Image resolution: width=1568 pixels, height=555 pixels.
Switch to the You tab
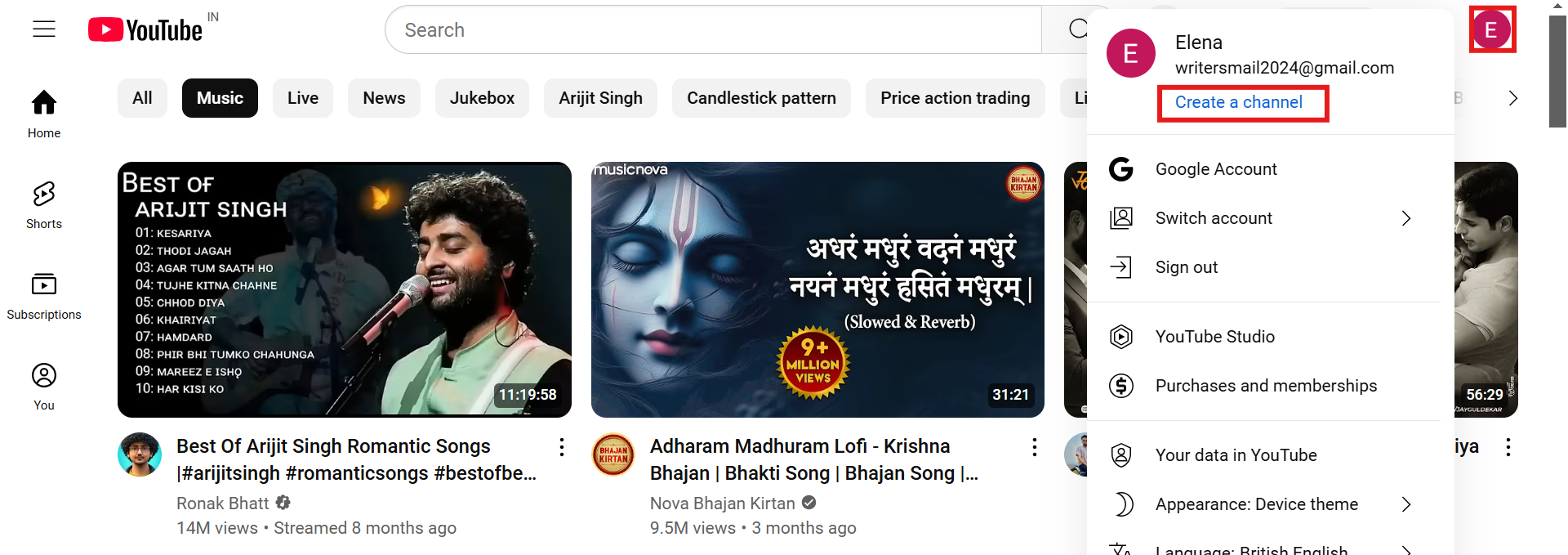44,386
